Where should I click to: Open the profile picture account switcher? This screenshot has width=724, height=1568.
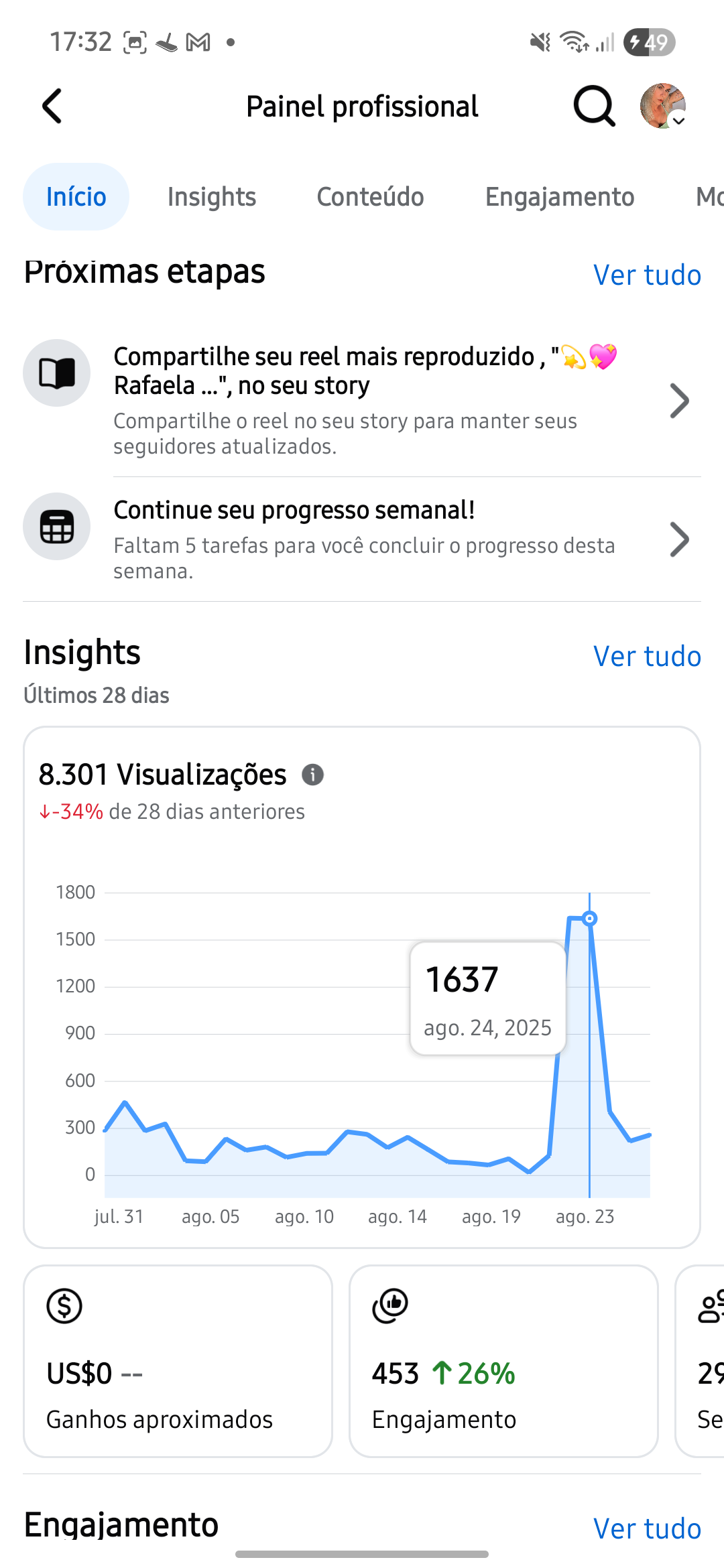(662, 106)
